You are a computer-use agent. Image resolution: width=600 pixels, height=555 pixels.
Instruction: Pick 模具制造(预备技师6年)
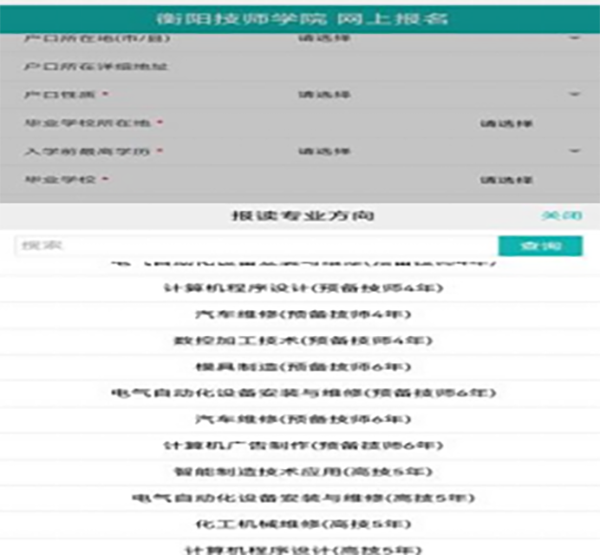302,366
